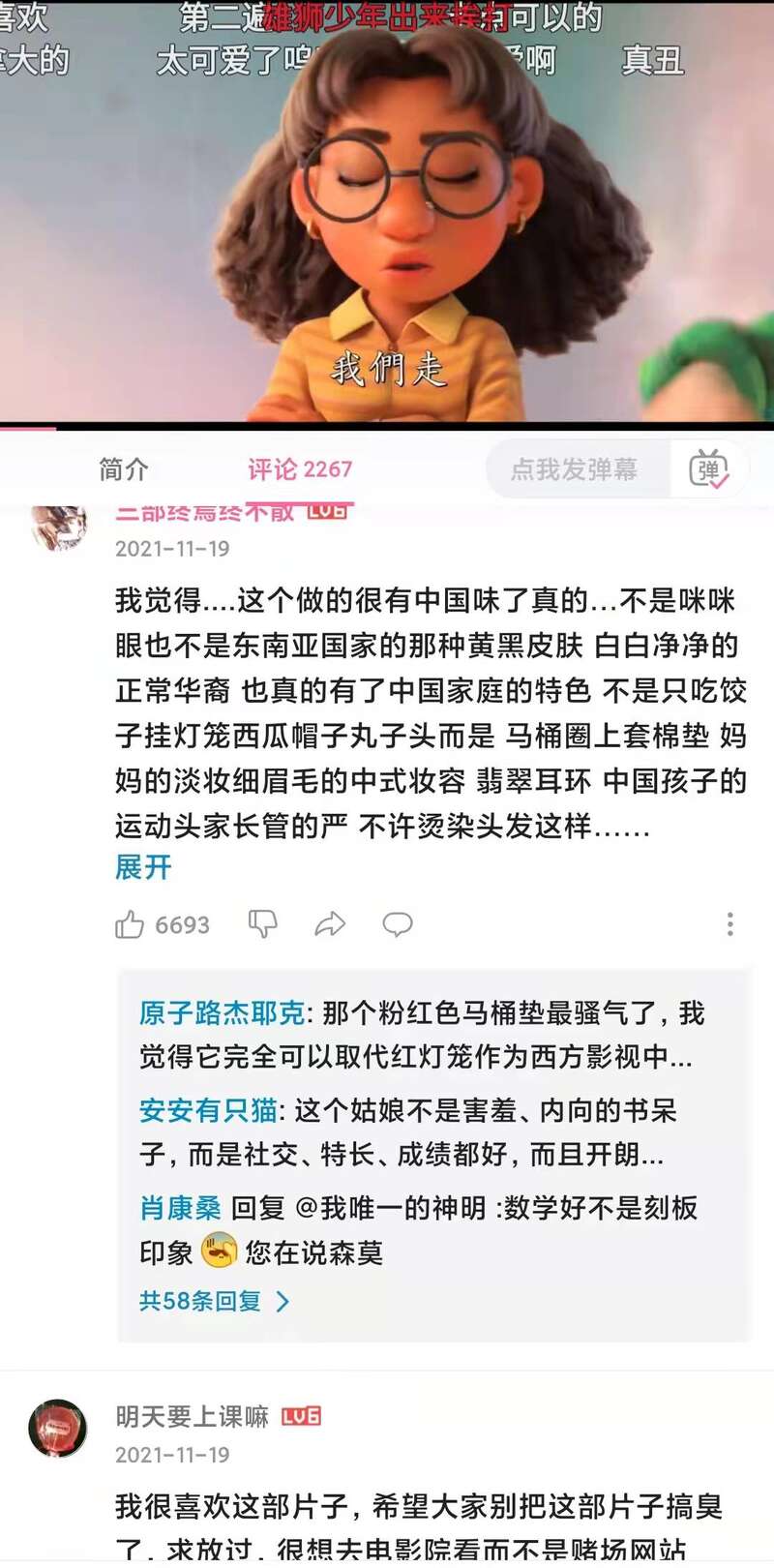Like the comment with 6693 likes
Viewport: 774px width, 1568px height.
[x=131, y=925]
